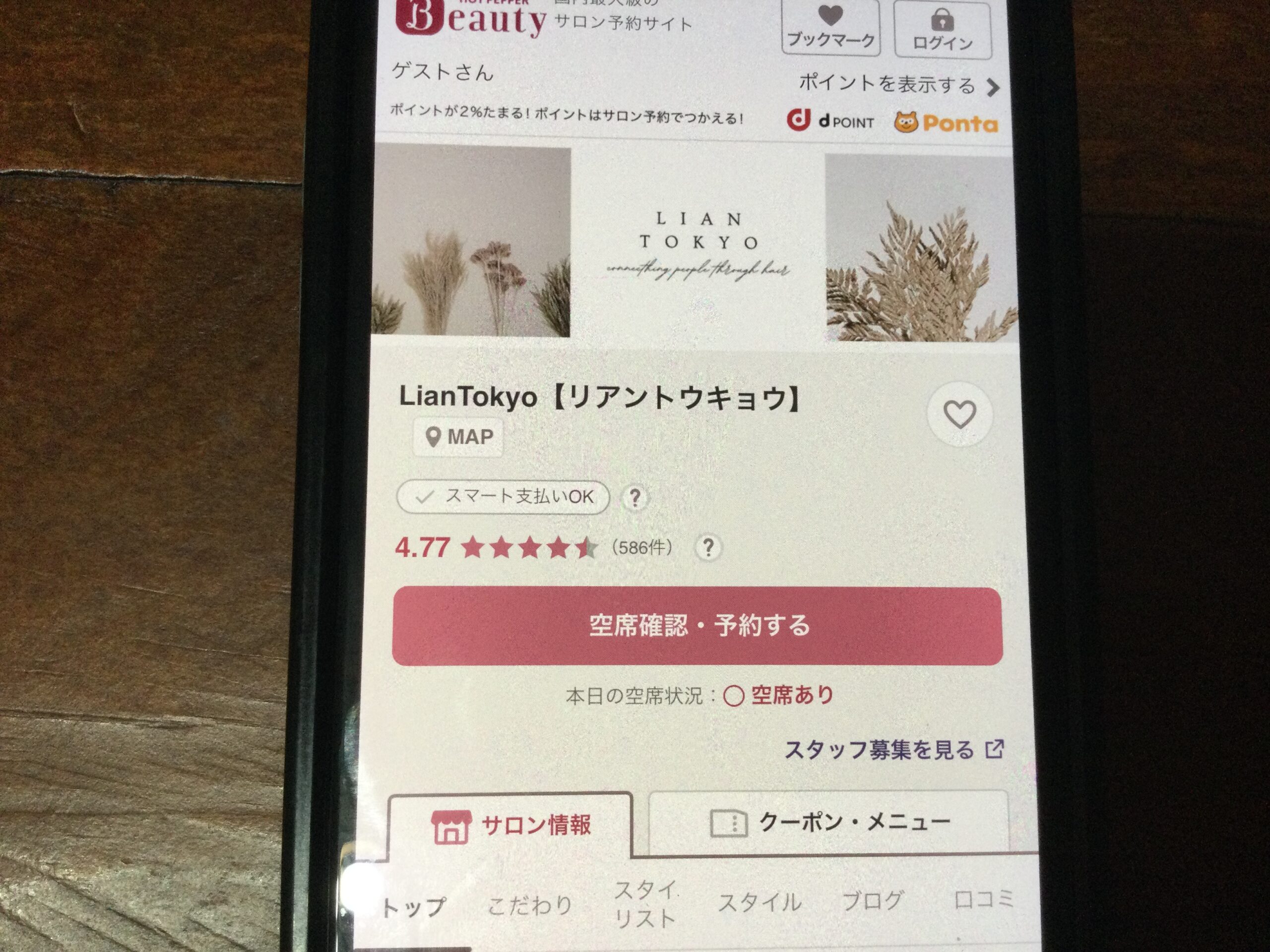Select the サロン情報 tab
This screenshot has width=1270, height=952.
tap(510, 825)
